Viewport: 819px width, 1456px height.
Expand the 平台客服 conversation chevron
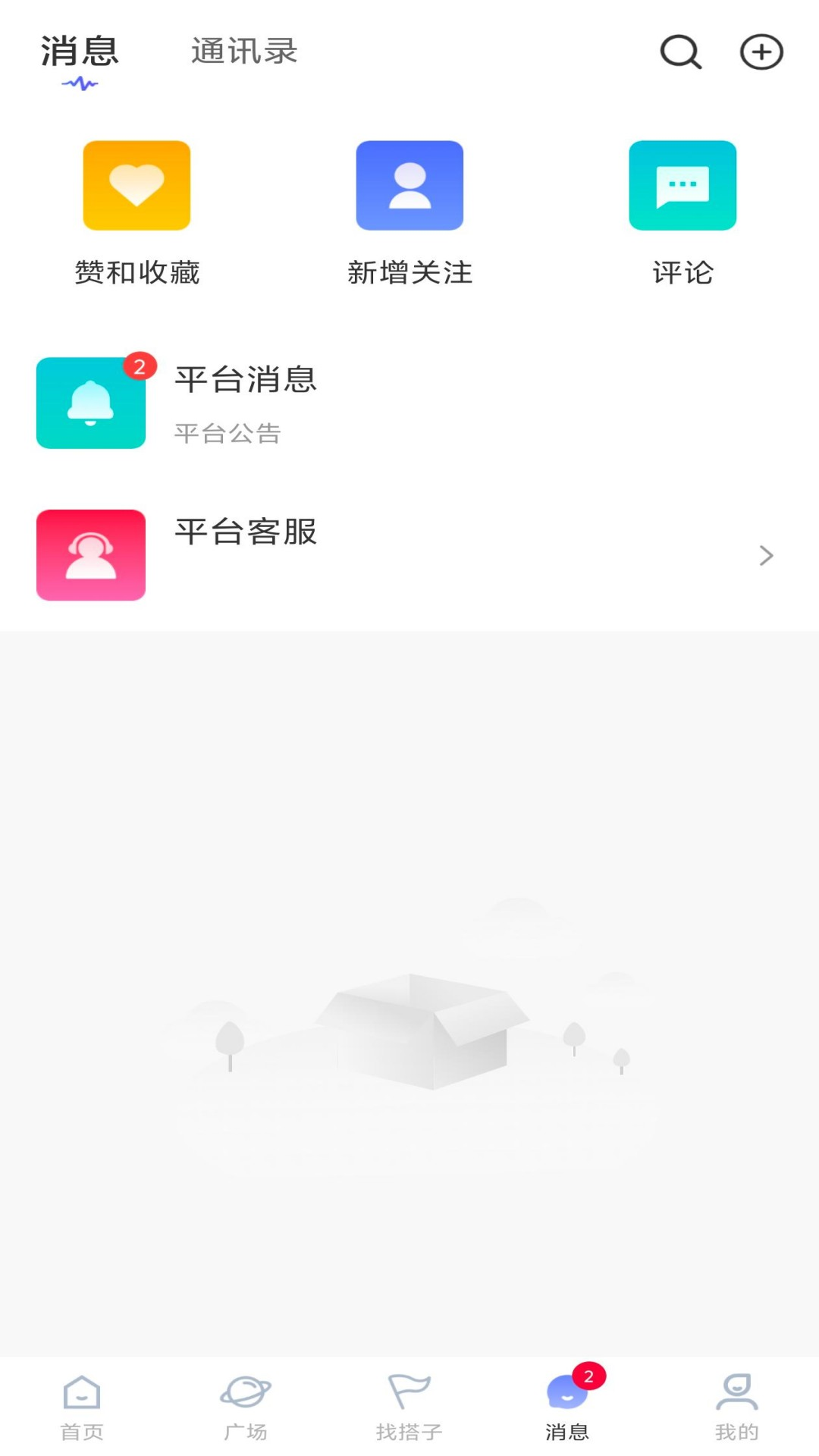pos(766,555)
